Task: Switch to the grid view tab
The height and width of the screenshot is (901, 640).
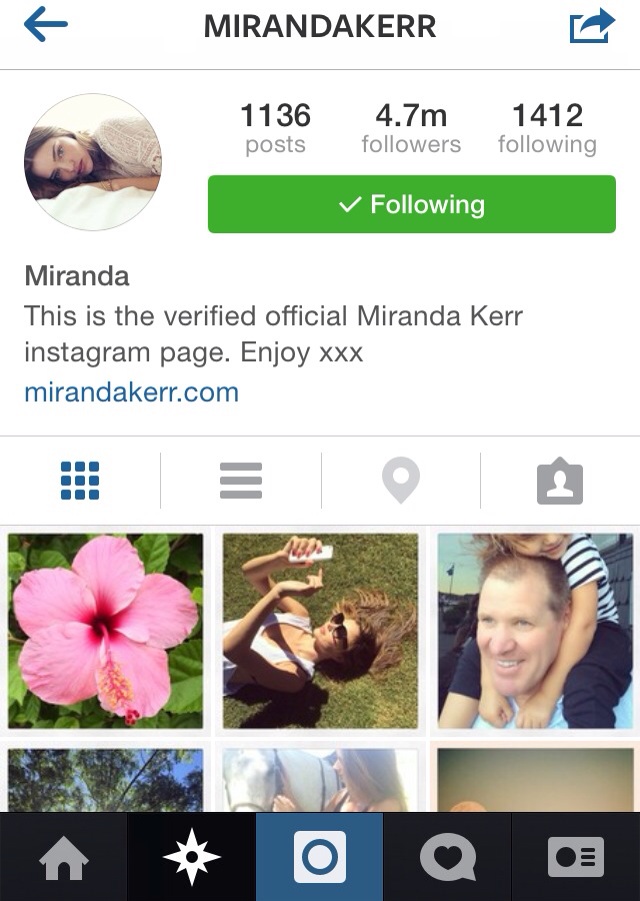Action: (x=80, y=481)
